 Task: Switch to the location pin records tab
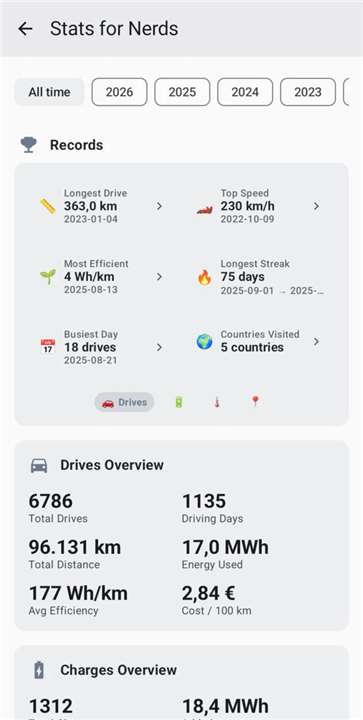pos(255,402)
